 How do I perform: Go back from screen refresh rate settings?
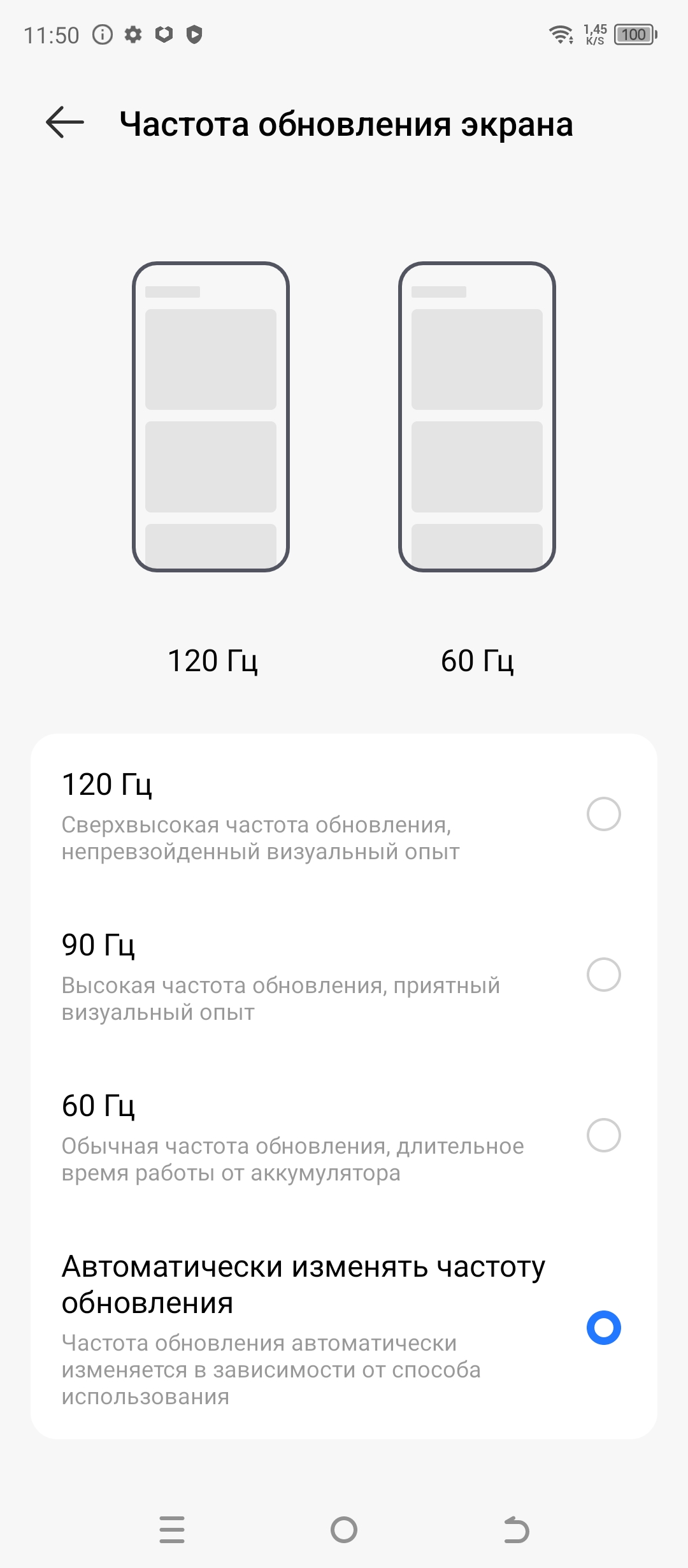(65, 122)
